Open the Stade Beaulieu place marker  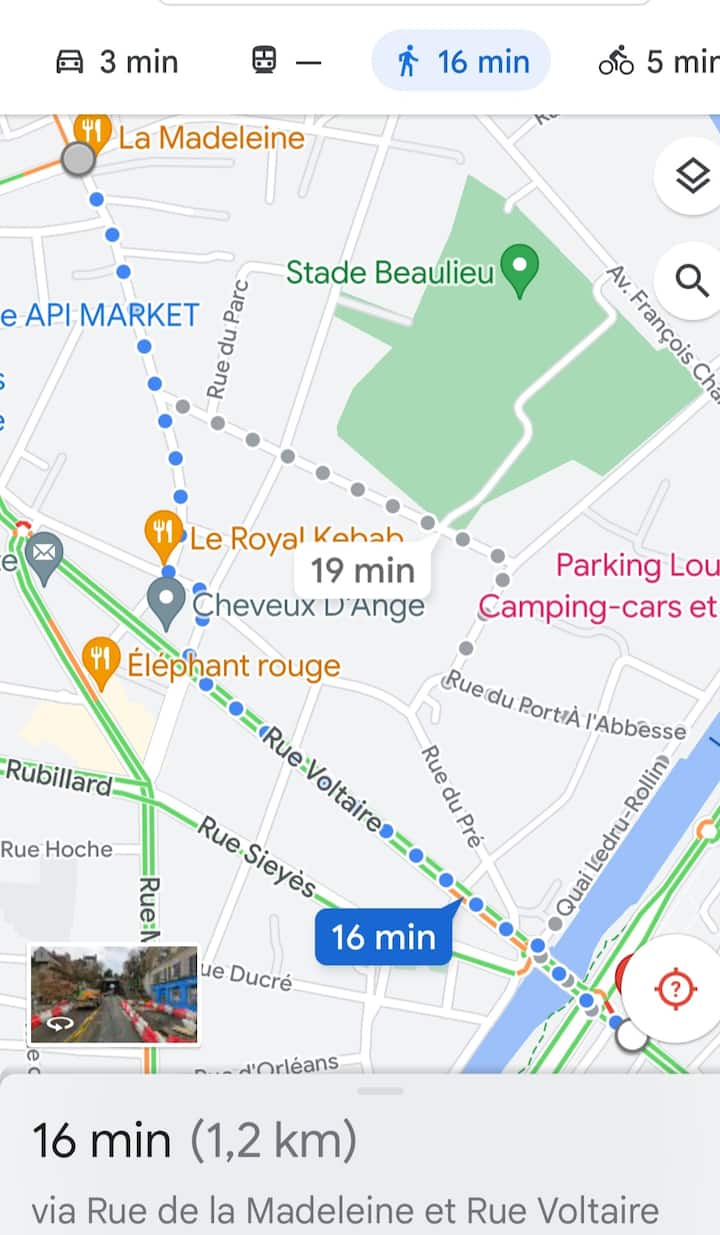(x=520, y=269)
